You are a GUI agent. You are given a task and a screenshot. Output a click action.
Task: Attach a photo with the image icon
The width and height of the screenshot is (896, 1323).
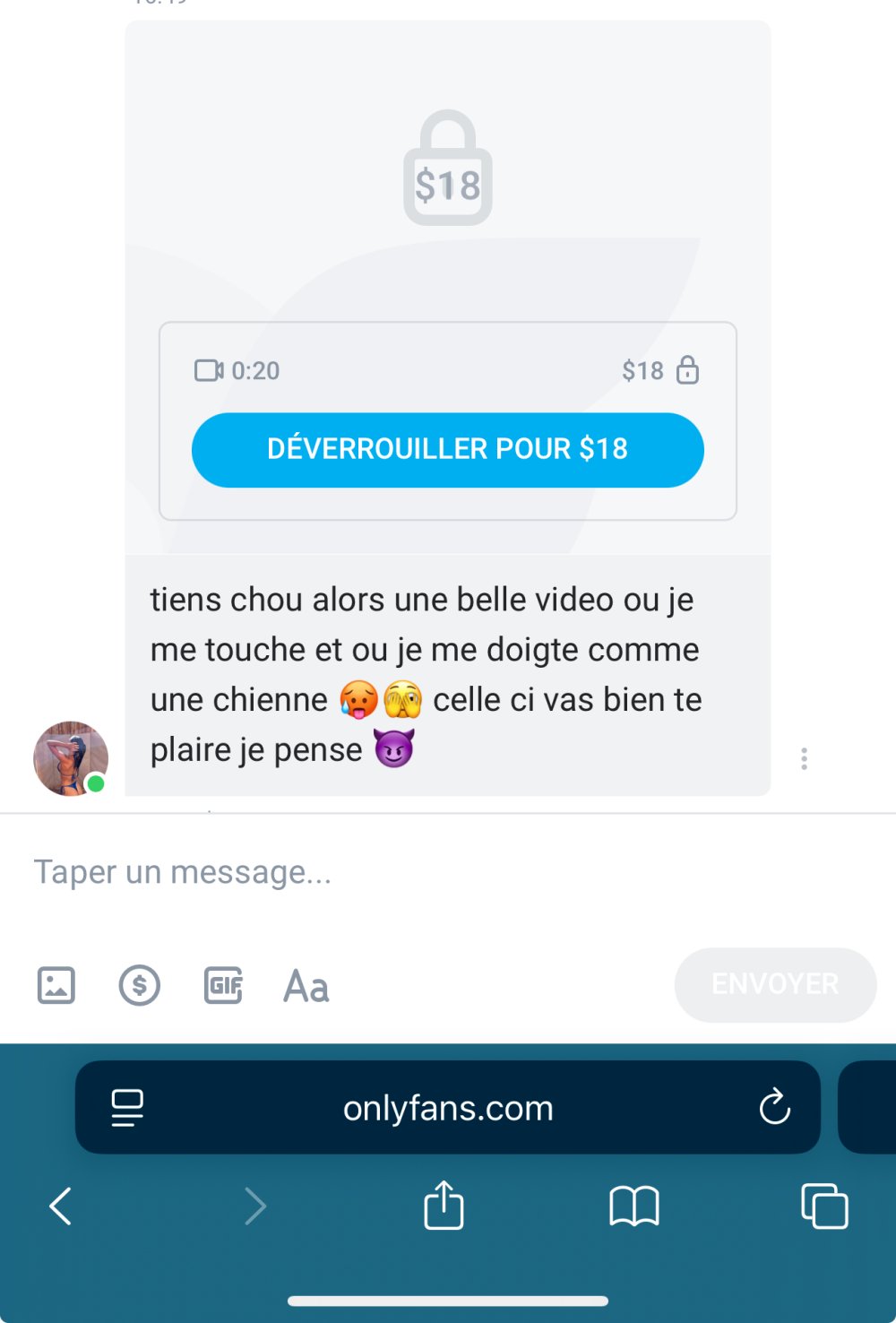(56, 985)
